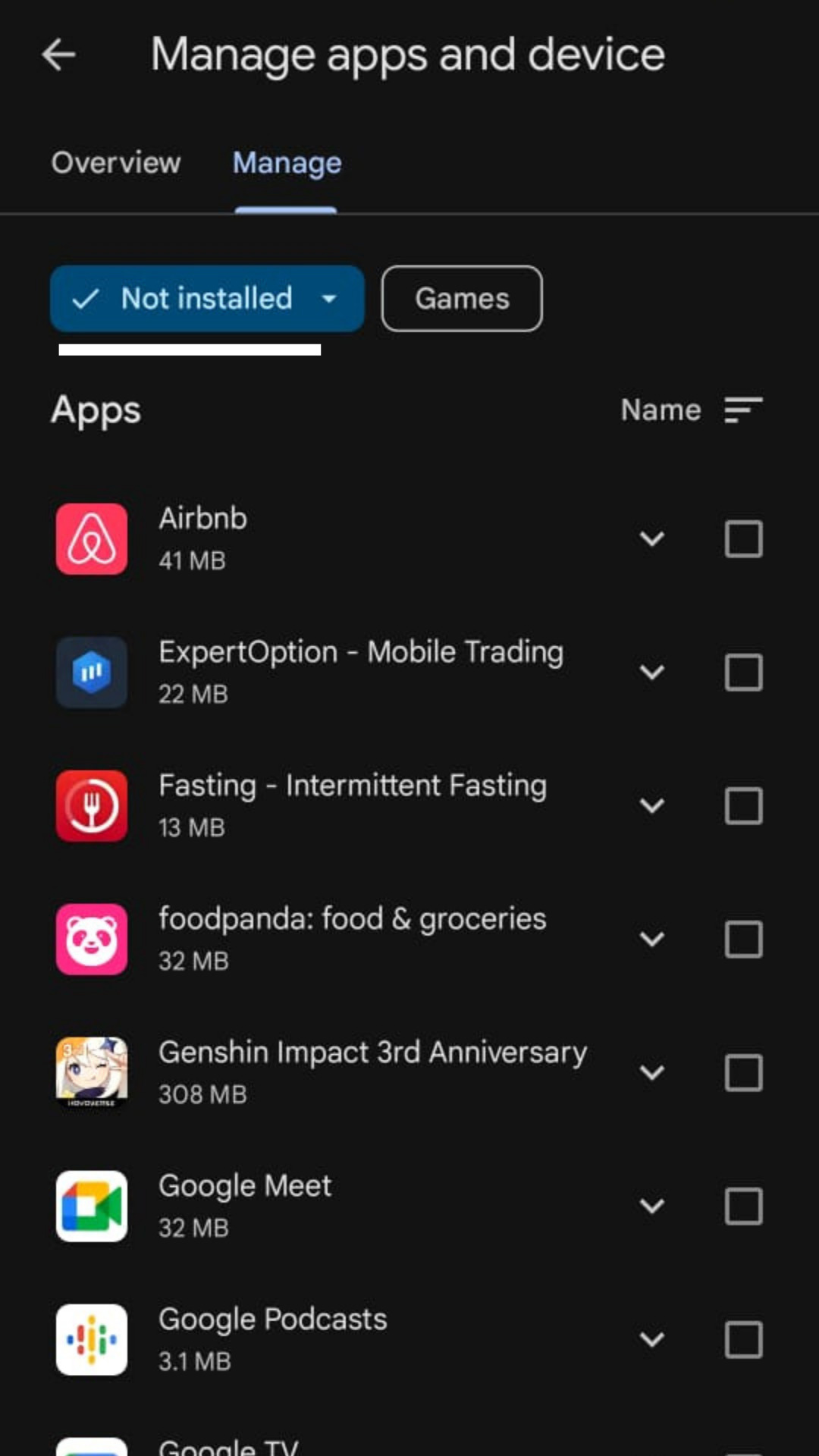Filter the list by Games
This screenshot has width=819, height=1456.
coord(462,299)
